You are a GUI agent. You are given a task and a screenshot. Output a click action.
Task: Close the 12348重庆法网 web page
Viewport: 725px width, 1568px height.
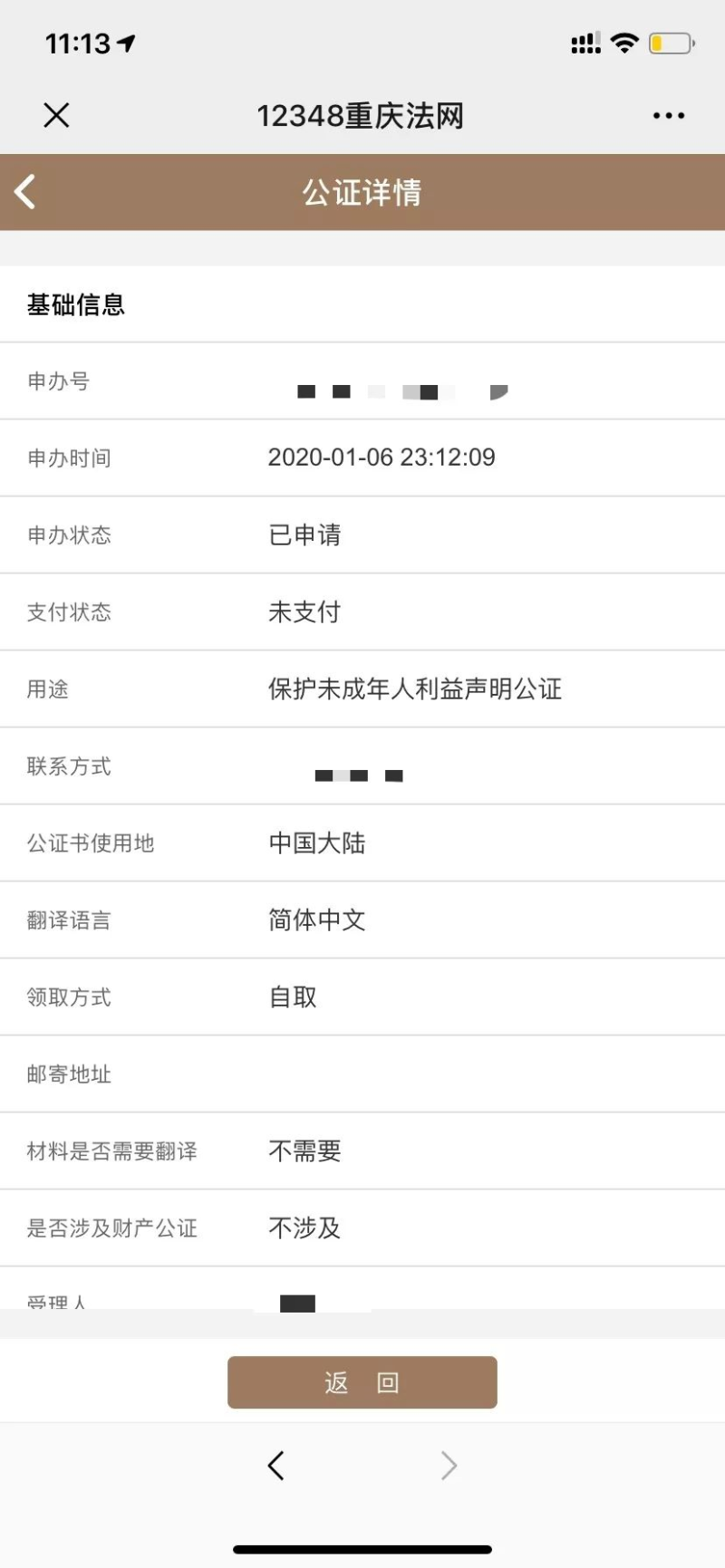56,115
